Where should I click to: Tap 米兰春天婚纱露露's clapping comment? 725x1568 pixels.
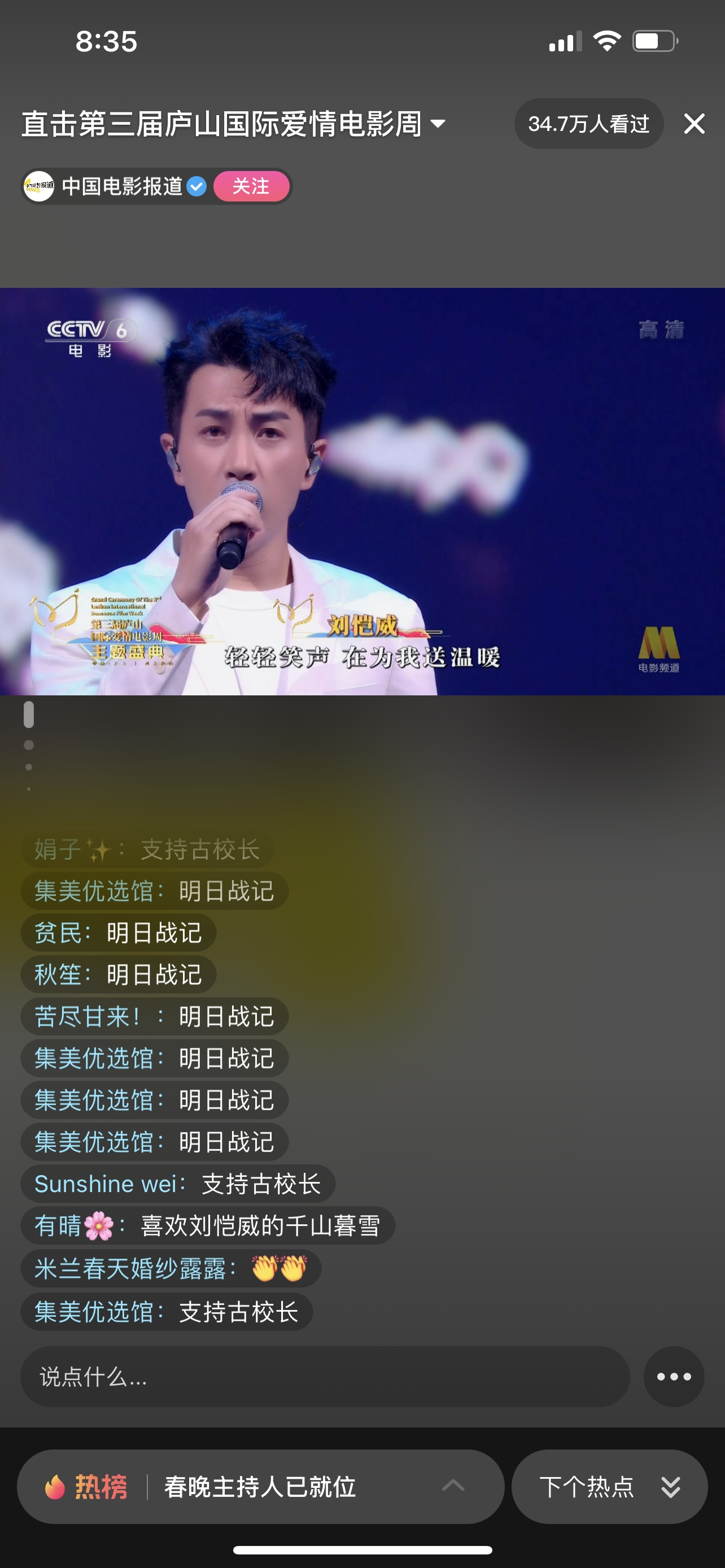171,1268
